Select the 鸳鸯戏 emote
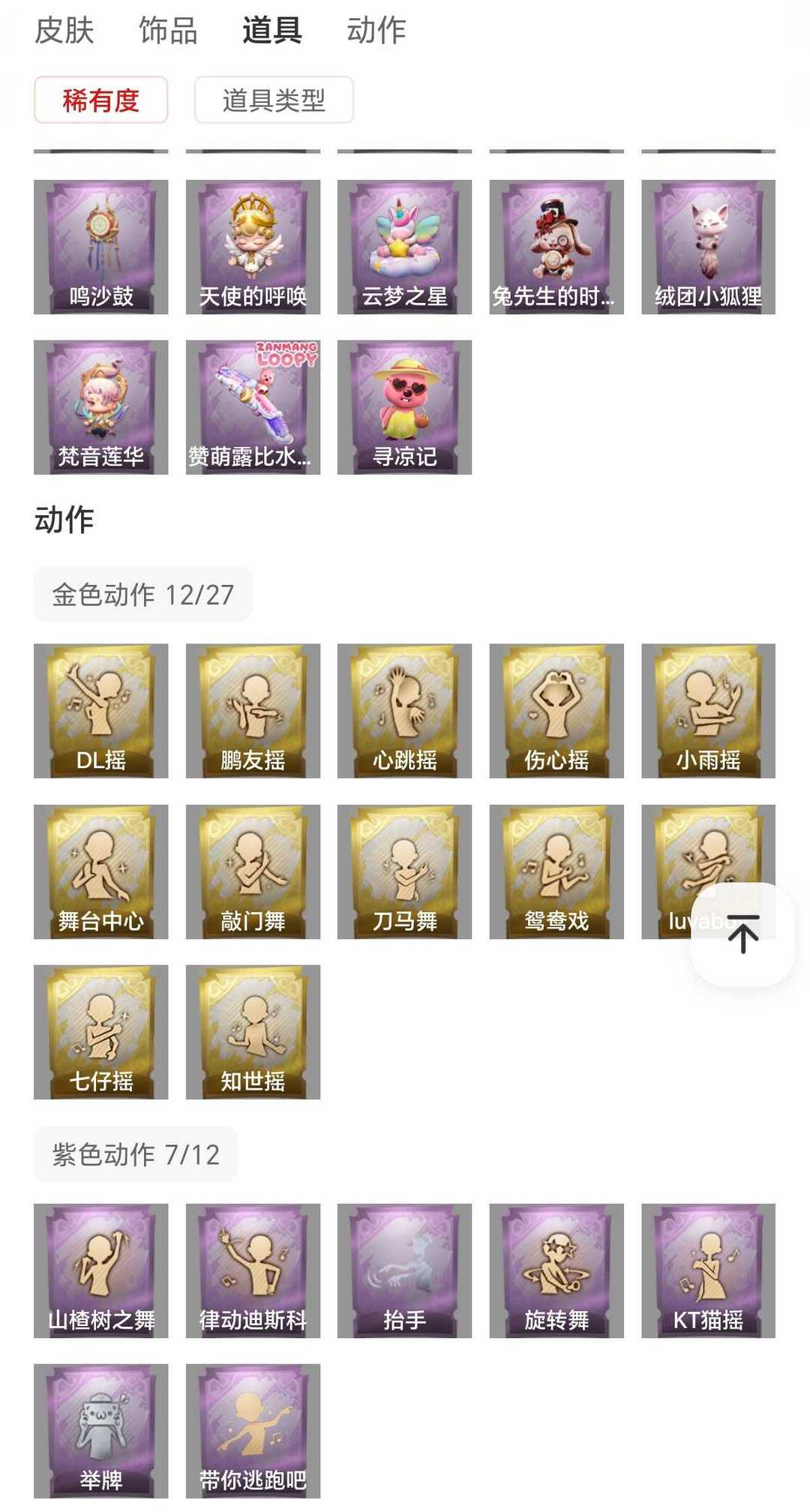 (555, 871)
